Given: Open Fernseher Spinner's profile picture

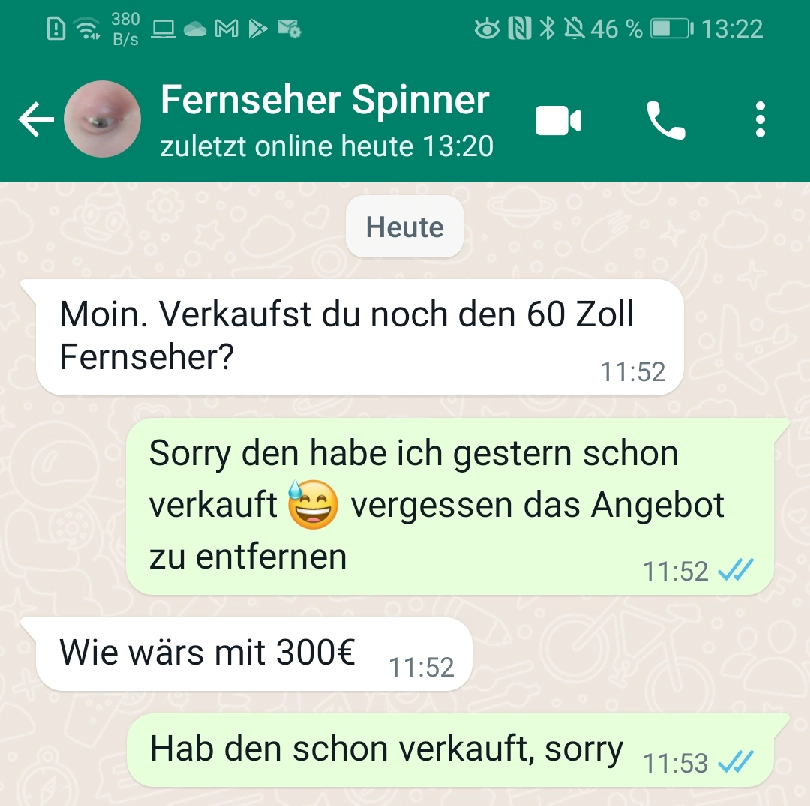Looking at the screenshot, I should pos(102,122).
